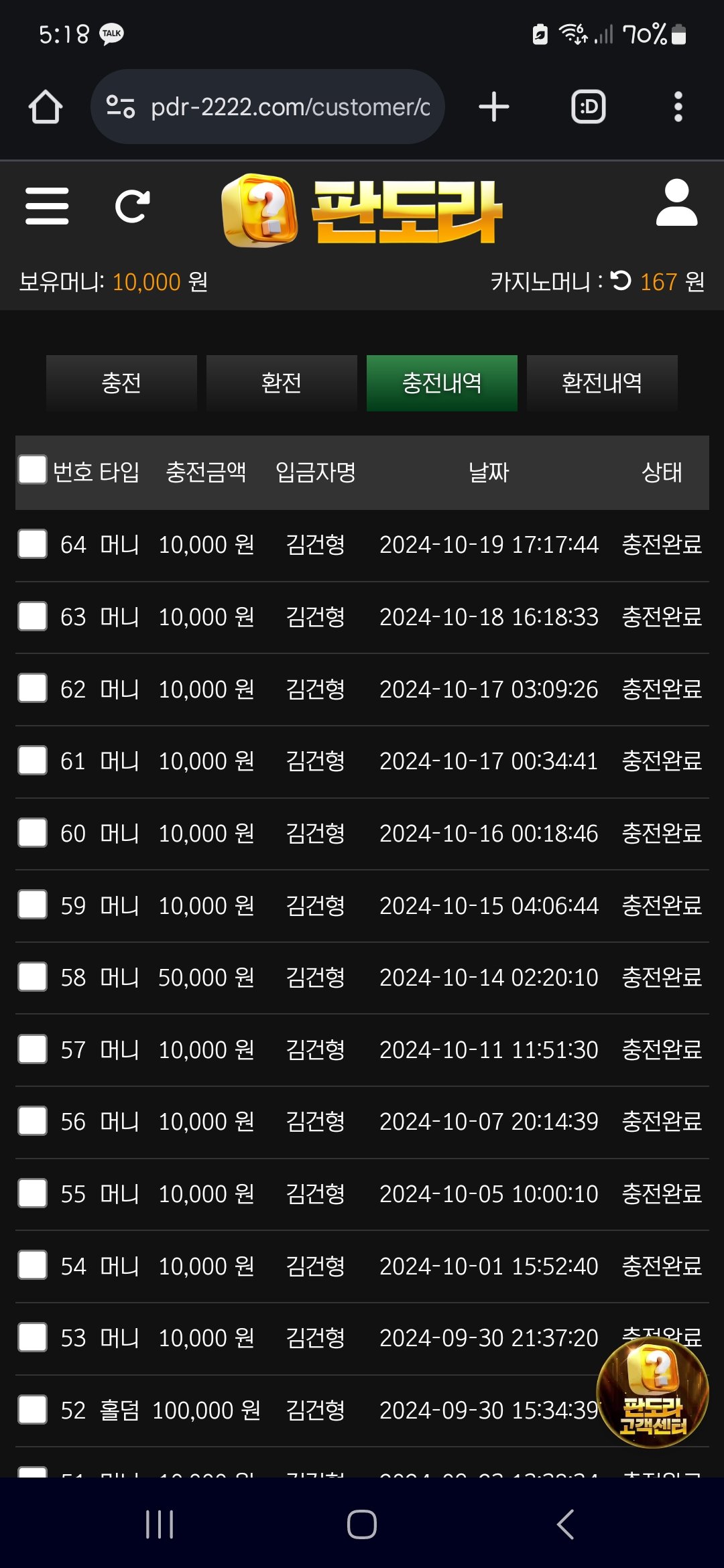The image size is (724, 1568).
Task: Open the hamburger side menu
Action: coord(47,206)
